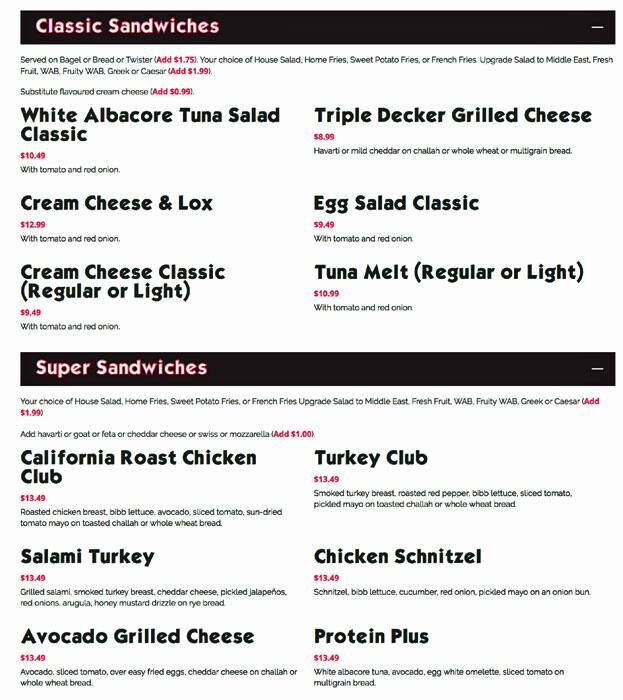Collapse the Classic Sandwiches section

597,27
